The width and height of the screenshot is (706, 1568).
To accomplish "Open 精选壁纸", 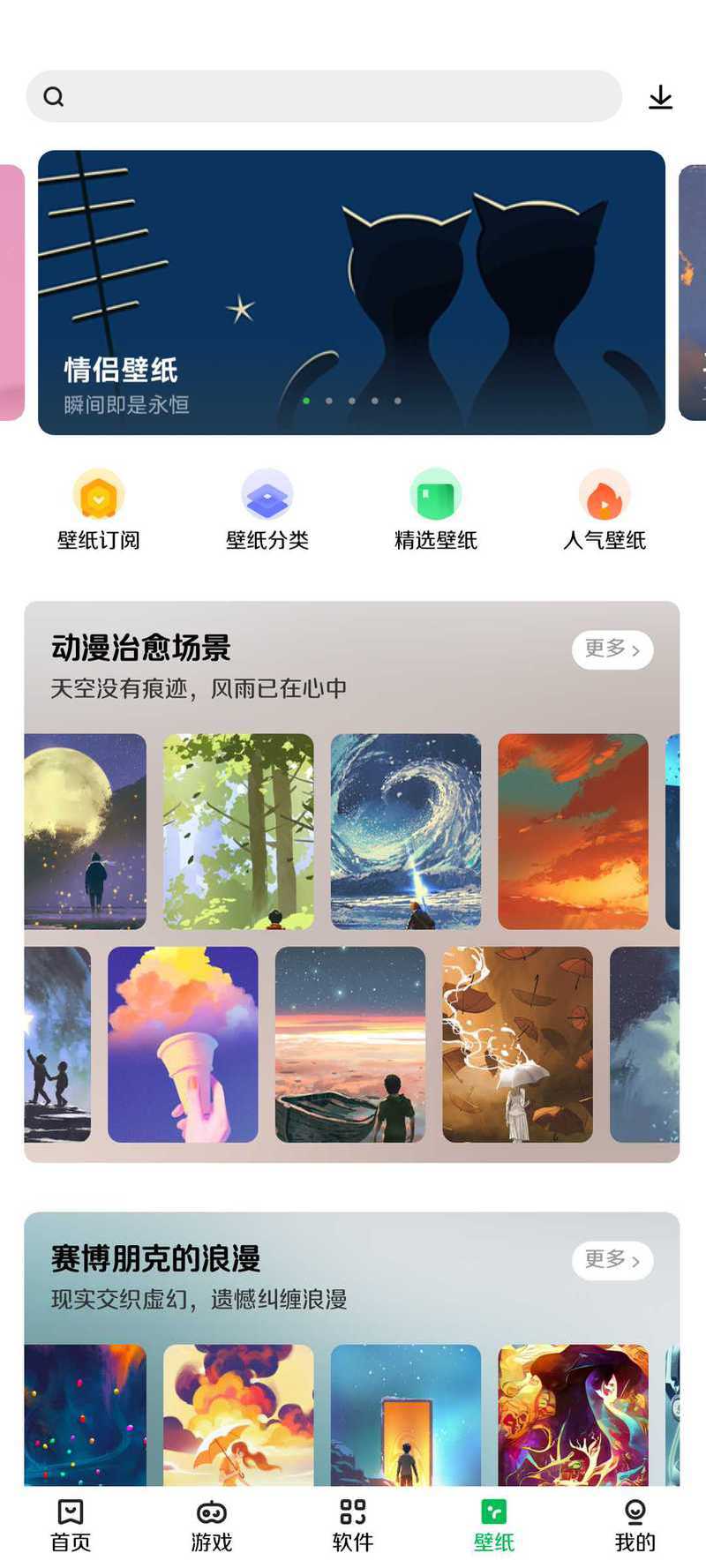I will (x=436, y=511).
